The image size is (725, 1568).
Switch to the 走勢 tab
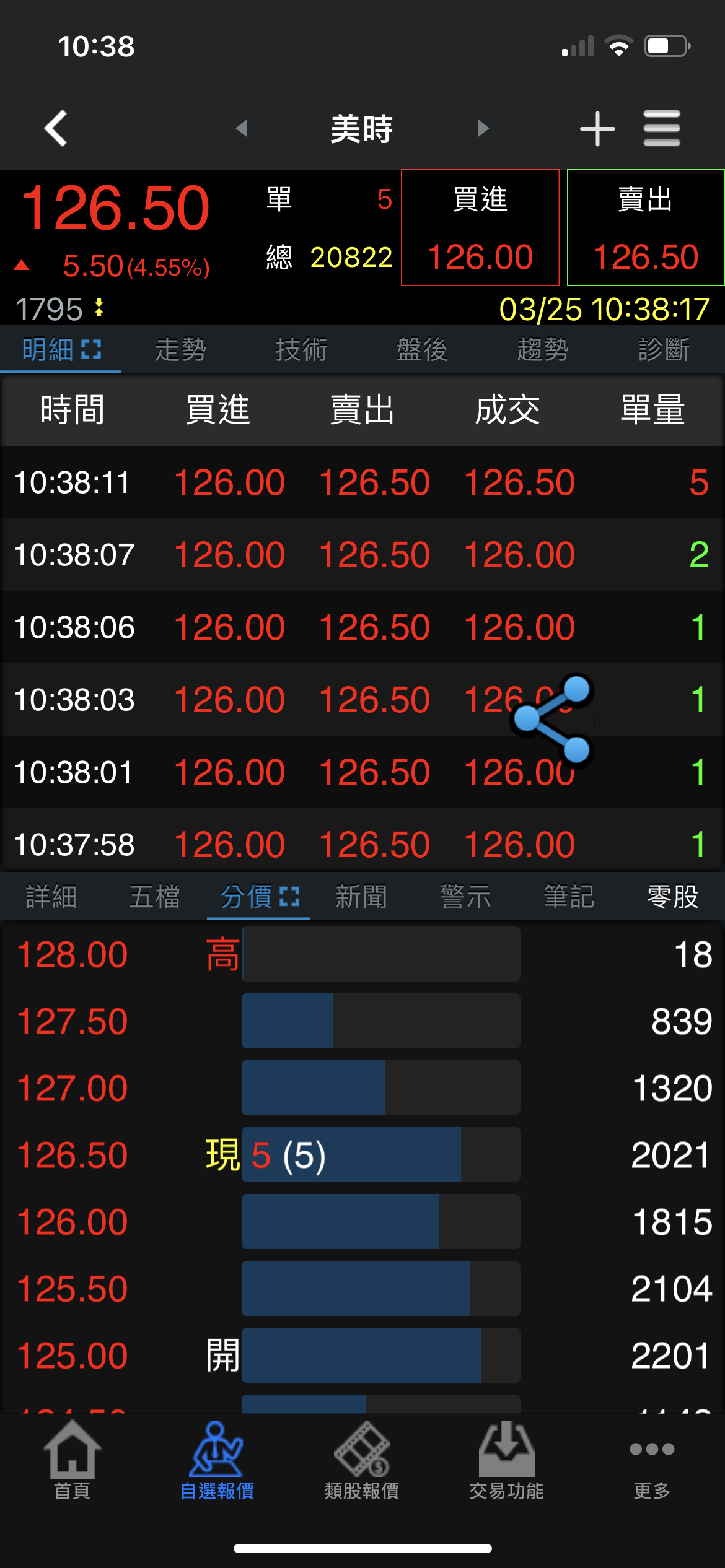(x=180, y=350)
